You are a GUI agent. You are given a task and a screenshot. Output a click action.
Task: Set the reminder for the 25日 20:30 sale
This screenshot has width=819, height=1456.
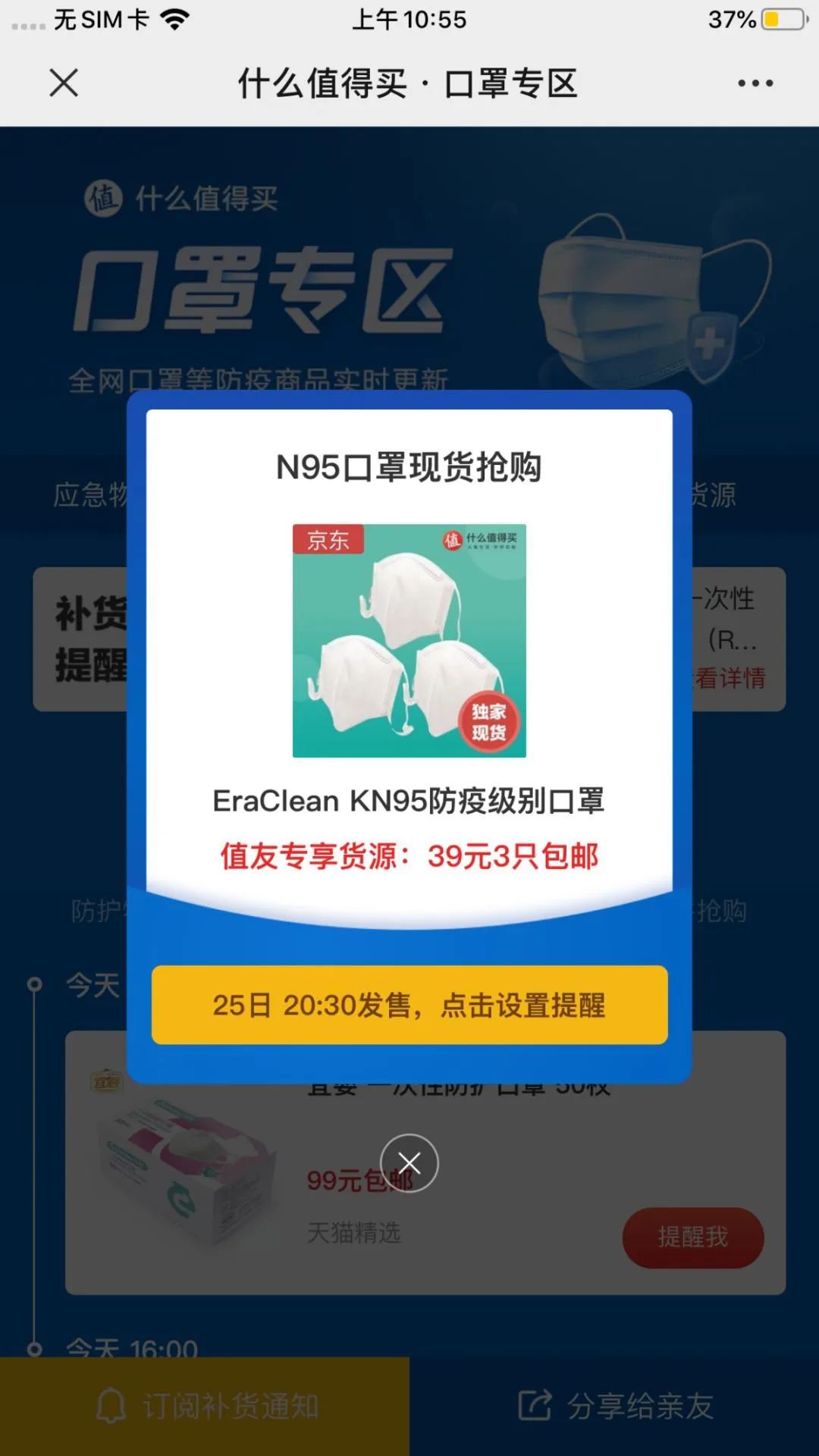click(409, 1005)
